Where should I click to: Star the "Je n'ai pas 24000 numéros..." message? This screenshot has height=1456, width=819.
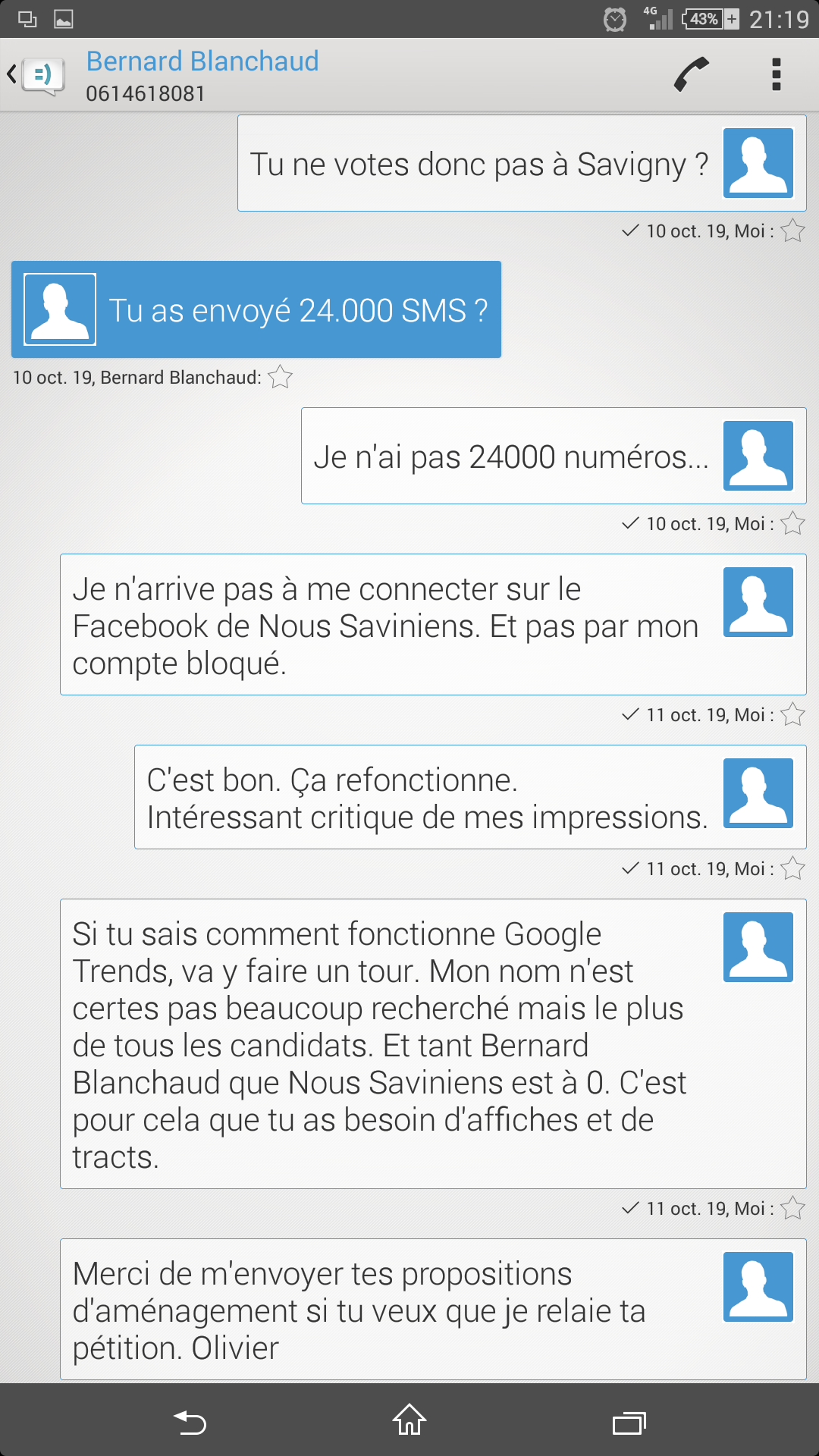point(792,523)
